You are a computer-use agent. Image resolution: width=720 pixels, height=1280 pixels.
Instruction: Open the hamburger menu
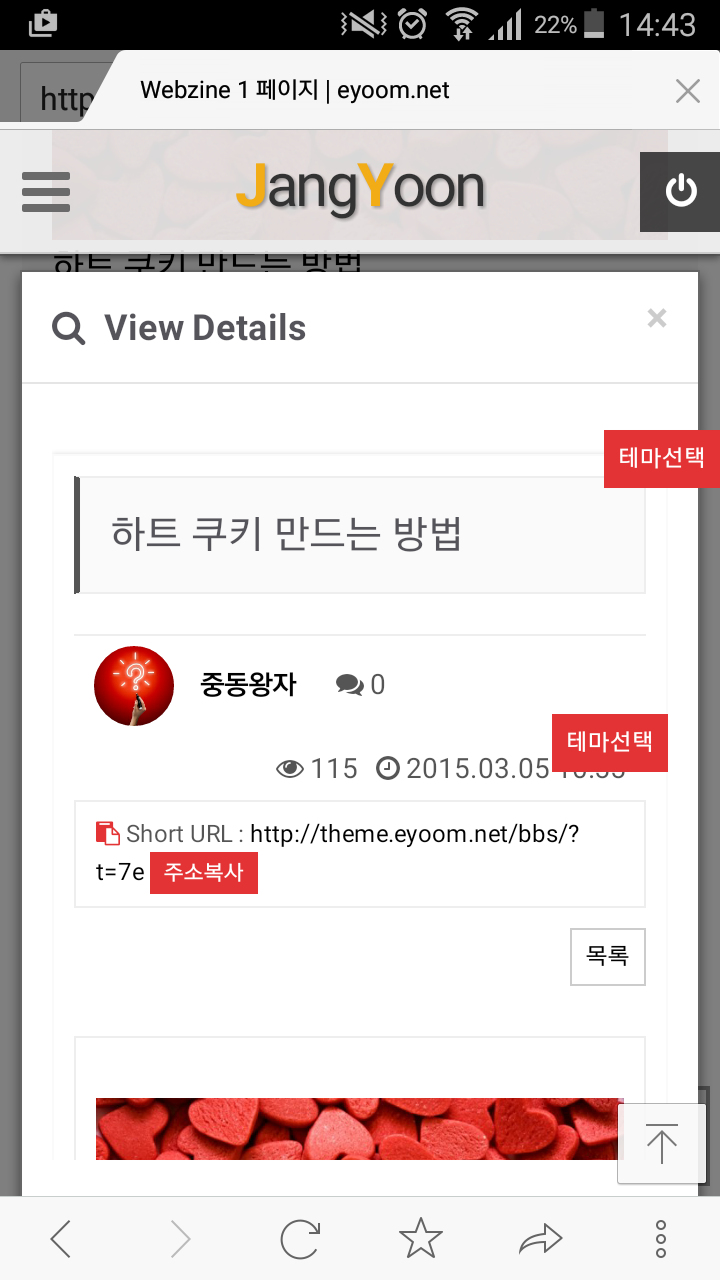pyautogui.click(x=46, y=191)
